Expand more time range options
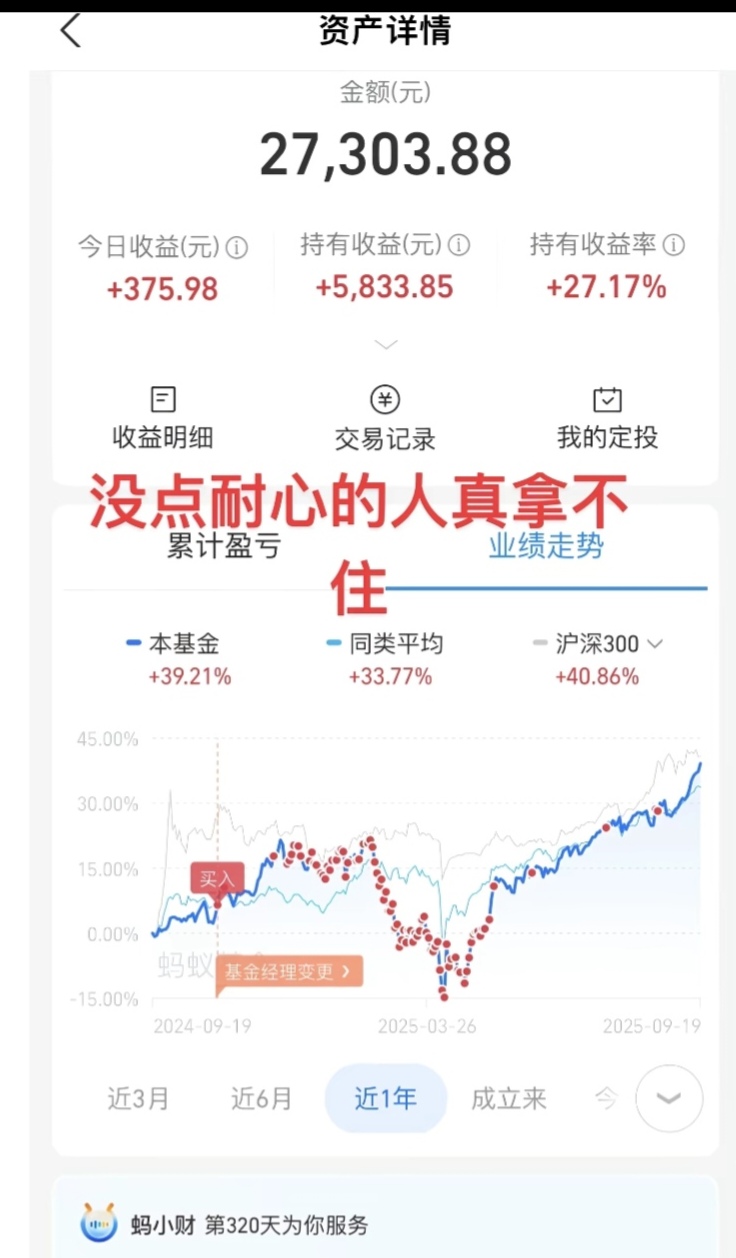Image resolution: width=736 pixels, height=1258 pixels. pos(669,1099)
